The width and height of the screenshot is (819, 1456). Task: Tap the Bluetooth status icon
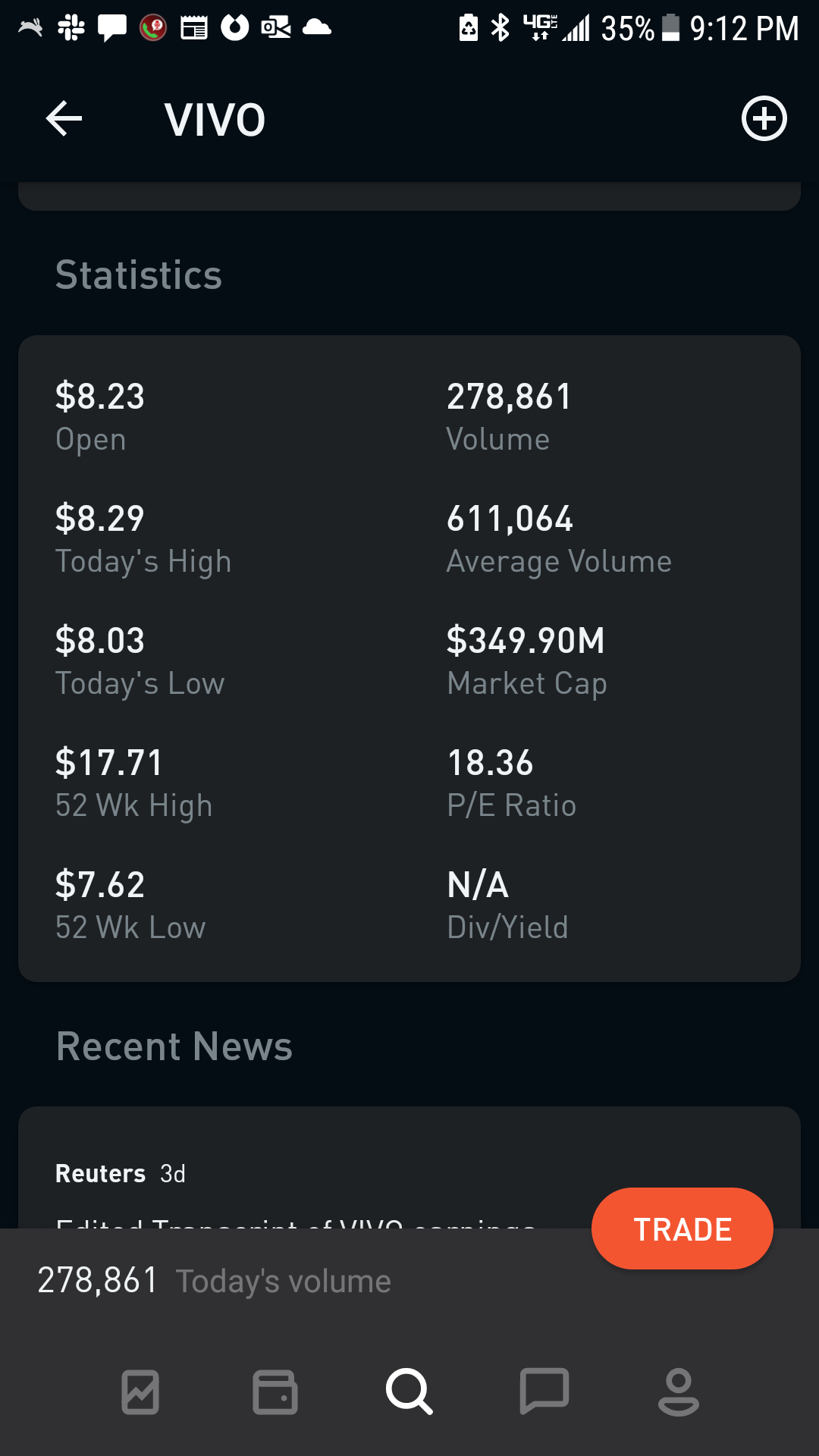pyautogui.click(x=500, y=27)
